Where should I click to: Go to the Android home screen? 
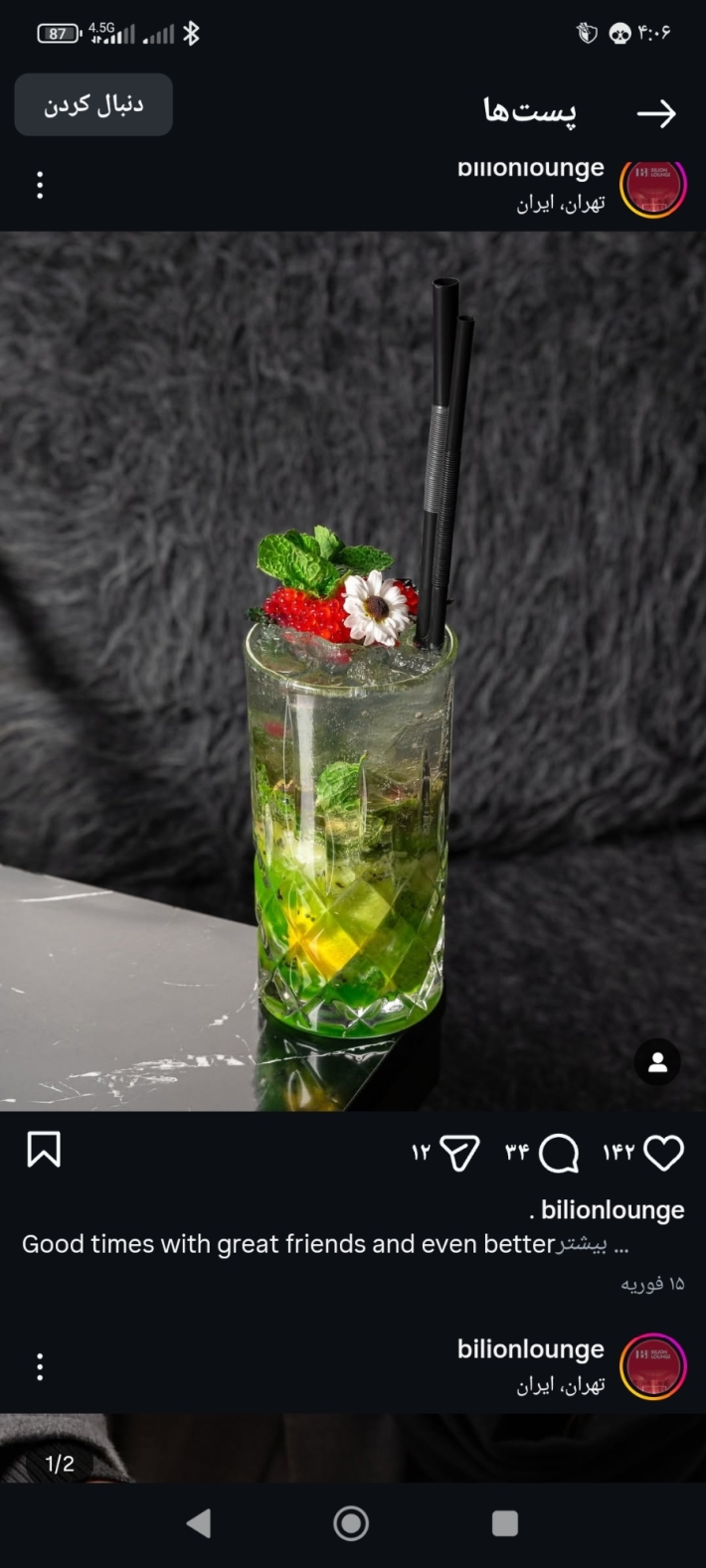pyautogui.click(x=351, y=1523)
